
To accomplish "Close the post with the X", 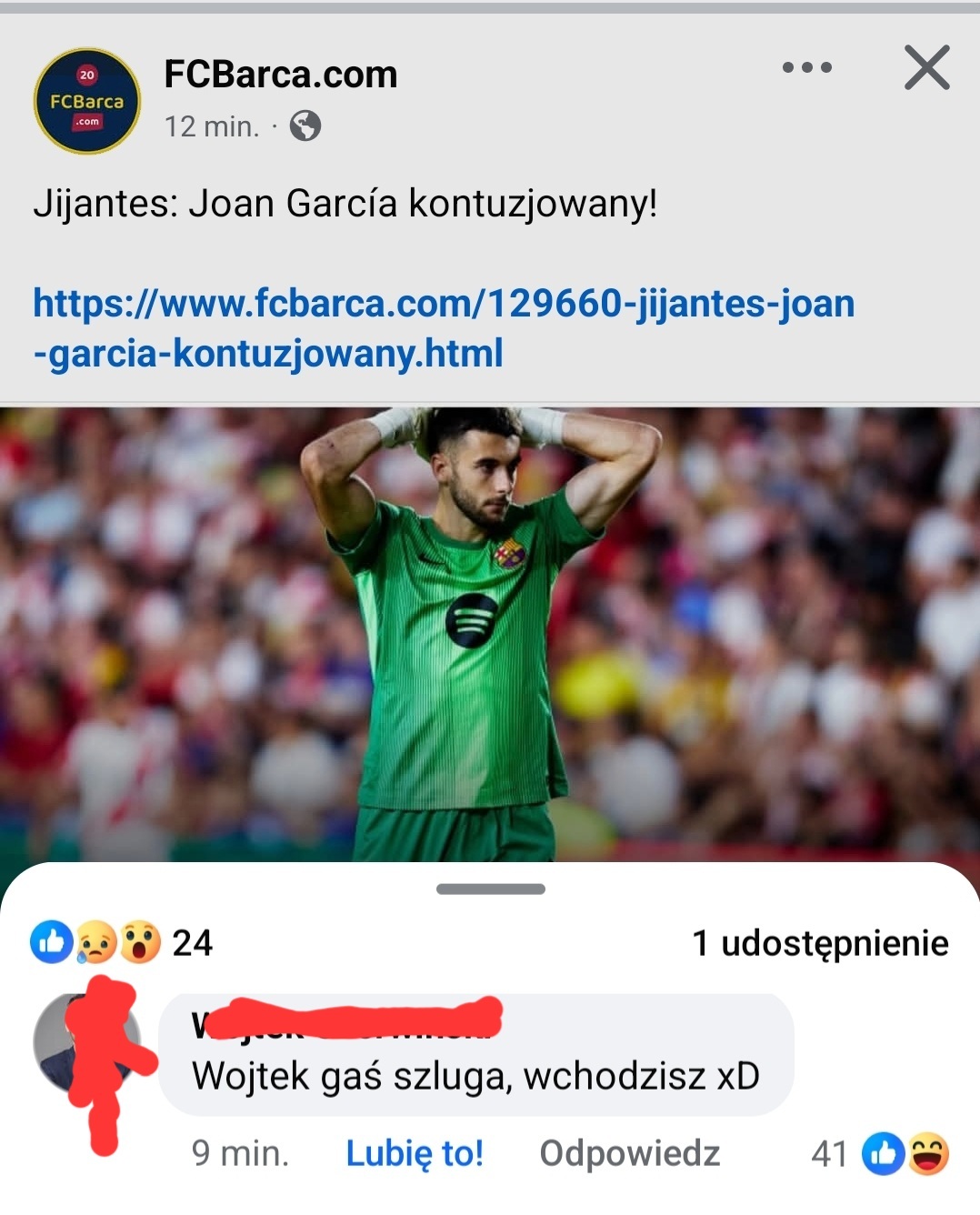I will (926, 68).
